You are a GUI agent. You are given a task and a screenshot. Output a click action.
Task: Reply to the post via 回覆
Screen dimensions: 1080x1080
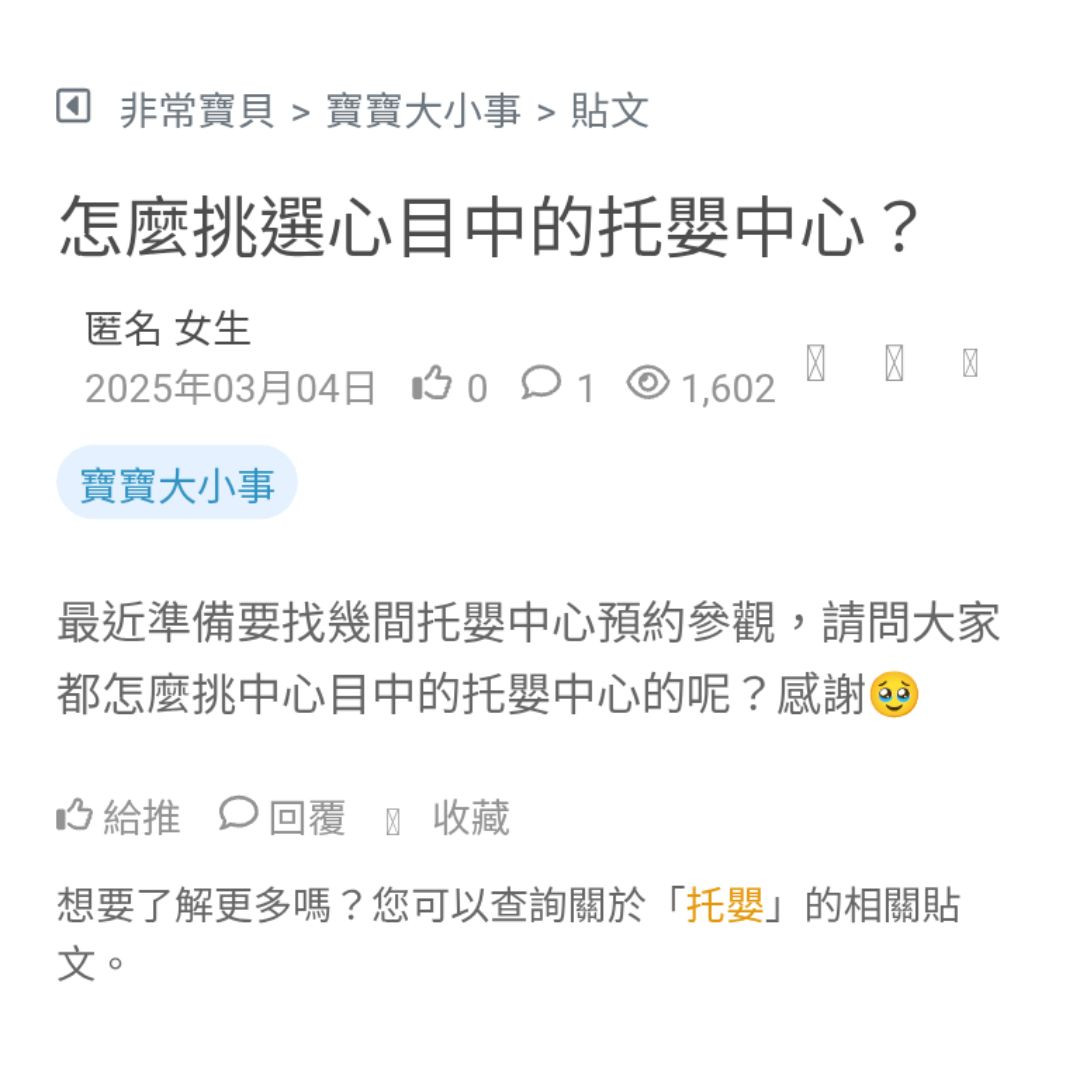click(x=283, y=817)
